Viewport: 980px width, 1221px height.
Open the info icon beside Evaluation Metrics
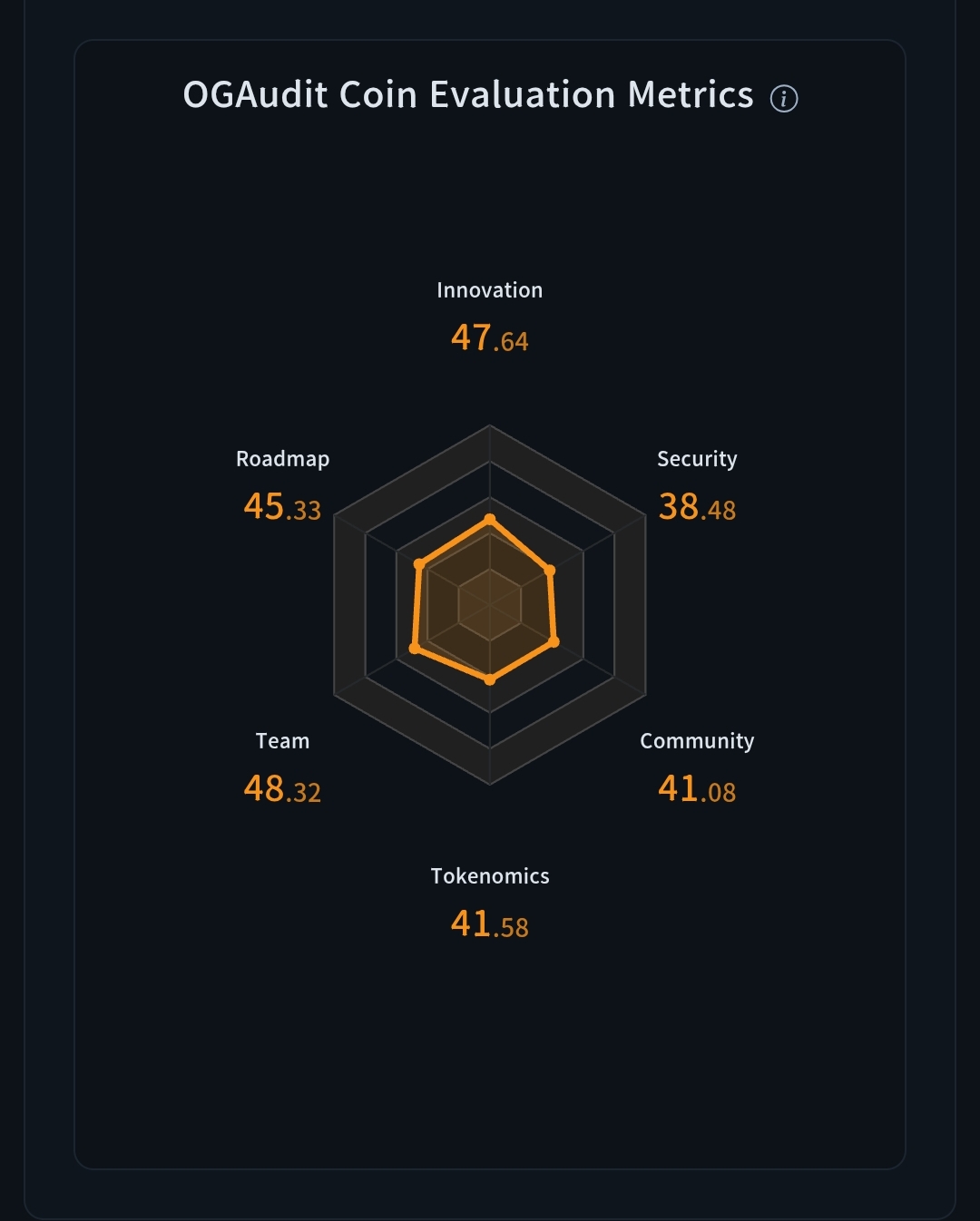[x=784, y=98]
